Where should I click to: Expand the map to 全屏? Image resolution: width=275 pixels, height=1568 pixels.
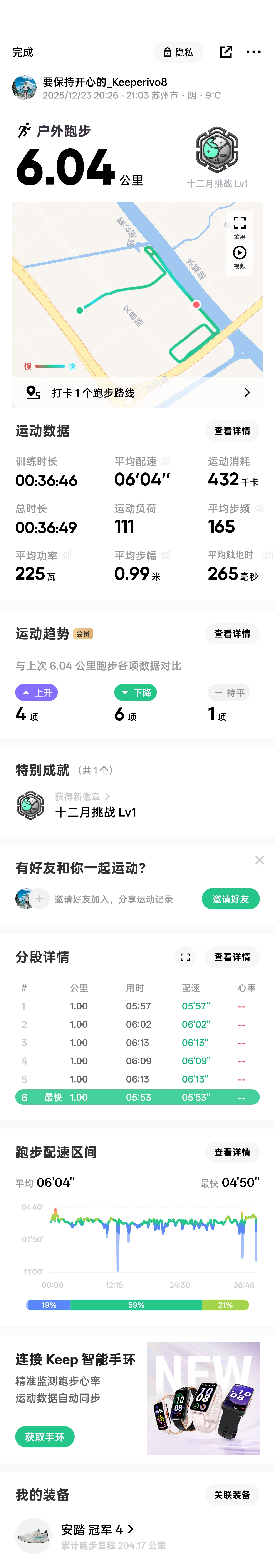(x=240, y=226)
